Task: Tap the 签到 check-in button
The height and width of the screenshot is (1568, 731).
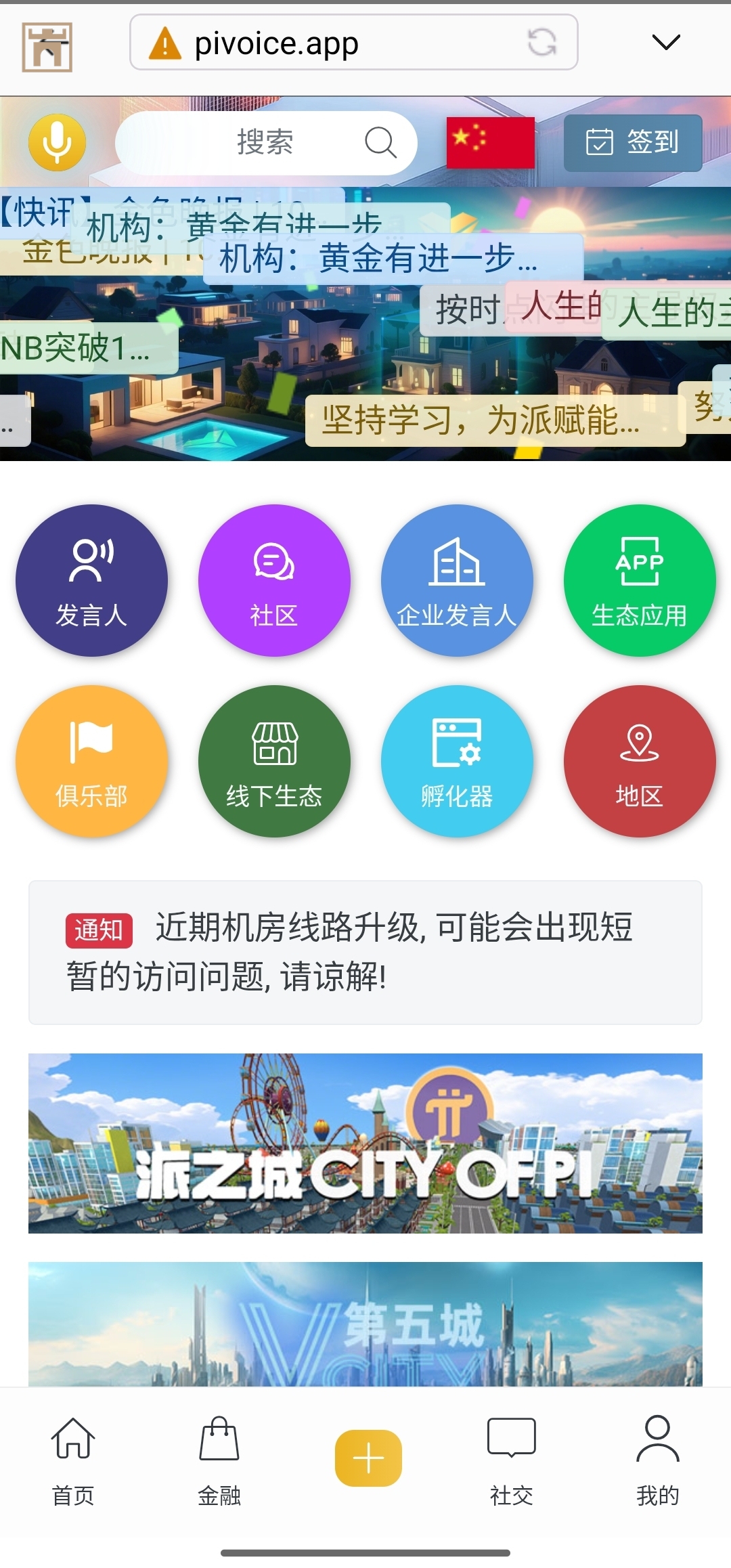Action: [632, 143]
